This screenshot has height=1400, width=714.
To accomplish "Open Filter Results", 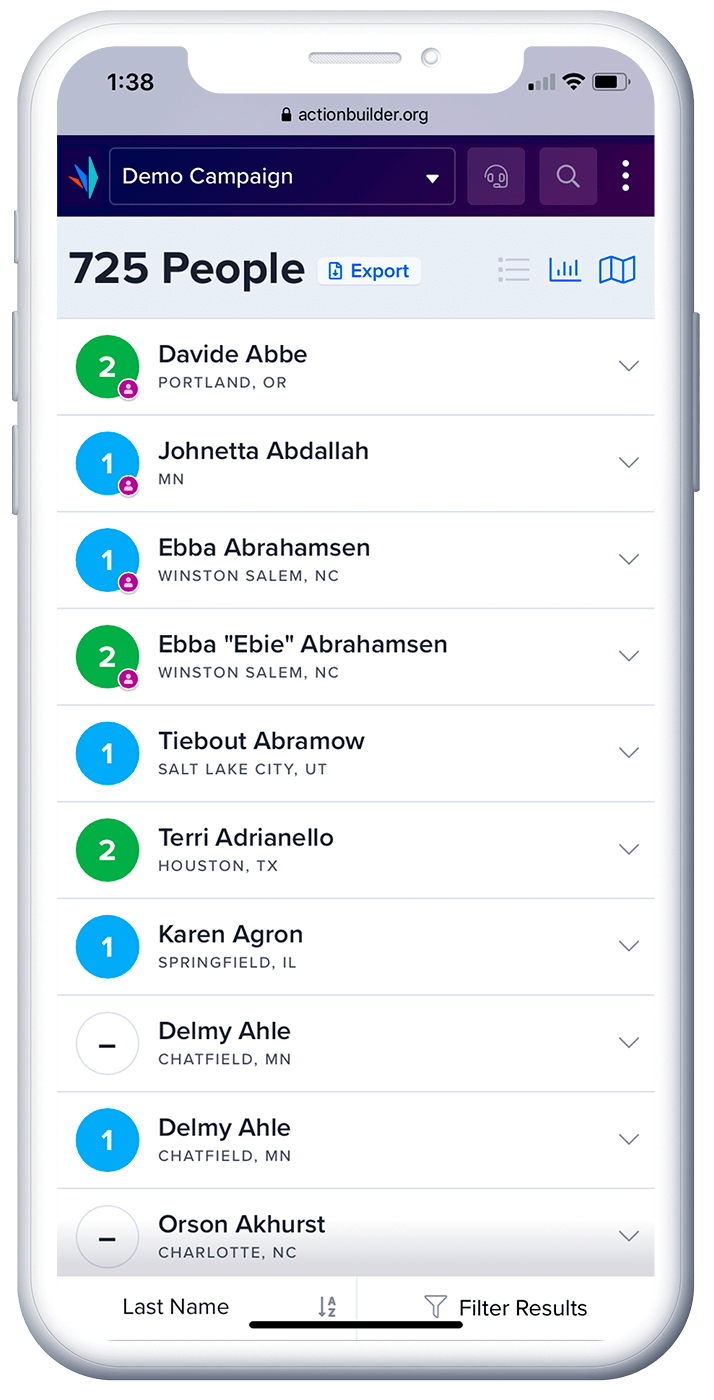I will click(x=506, y=1307).
